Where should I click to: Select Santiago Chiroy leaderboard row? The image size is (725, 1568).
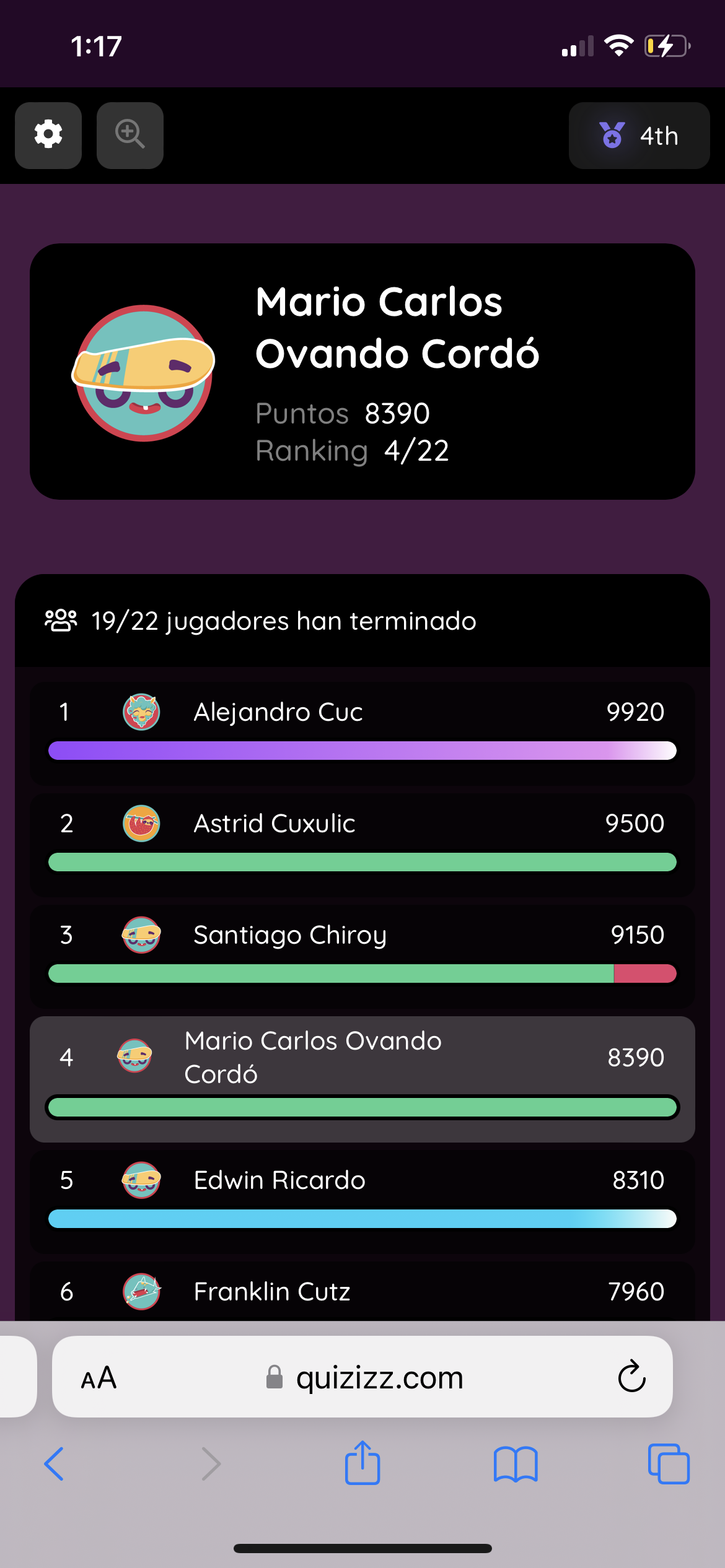pos(362,956)
